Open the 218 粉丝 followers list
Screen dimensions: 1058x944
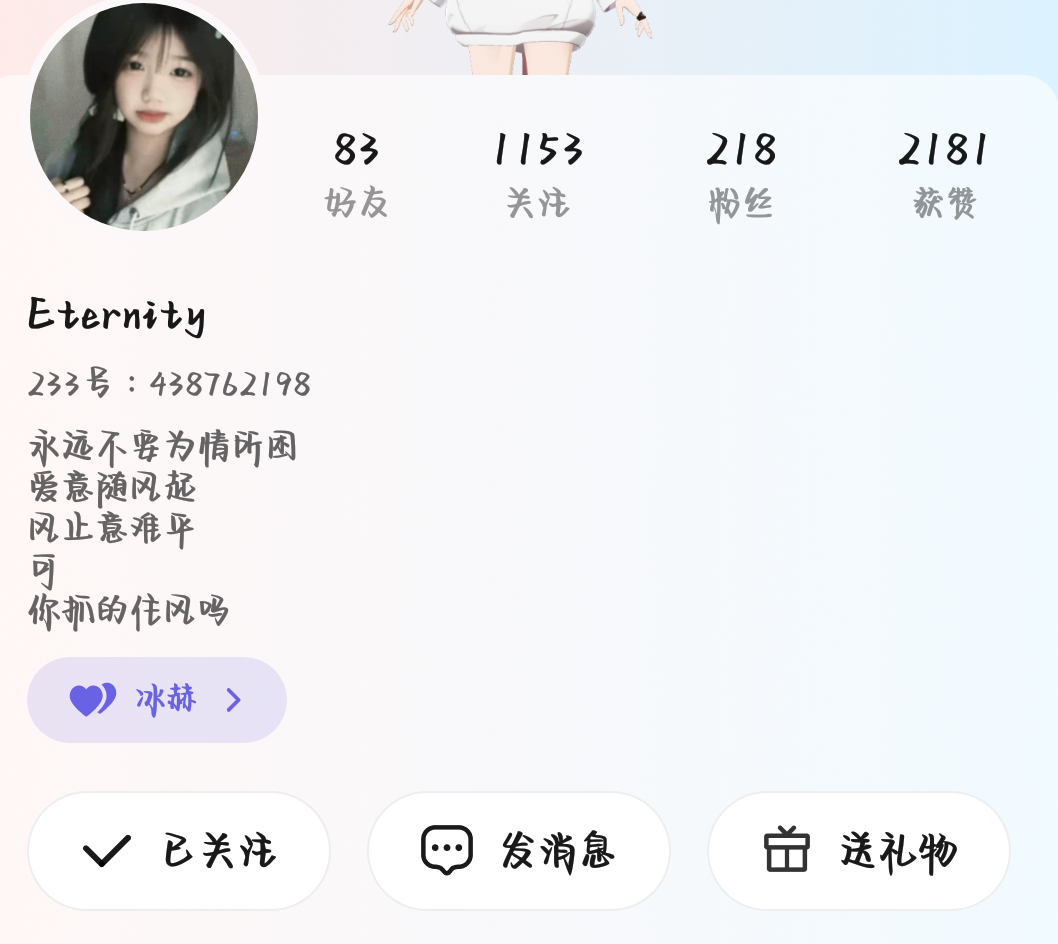point(741,175)
